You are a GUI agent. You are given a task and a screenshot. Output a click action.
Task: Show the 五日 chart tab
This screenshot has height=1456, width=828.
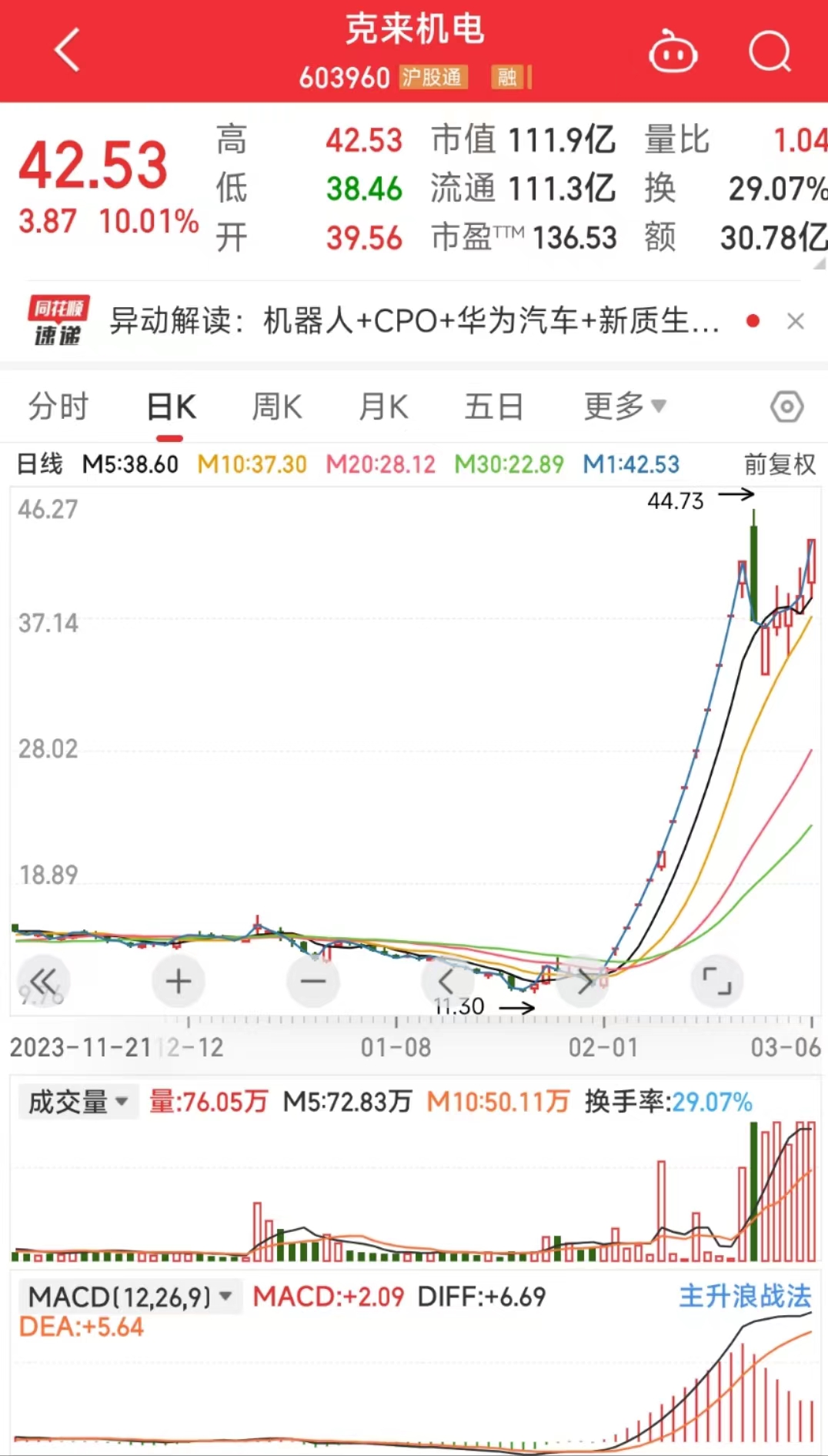[494, 406]
